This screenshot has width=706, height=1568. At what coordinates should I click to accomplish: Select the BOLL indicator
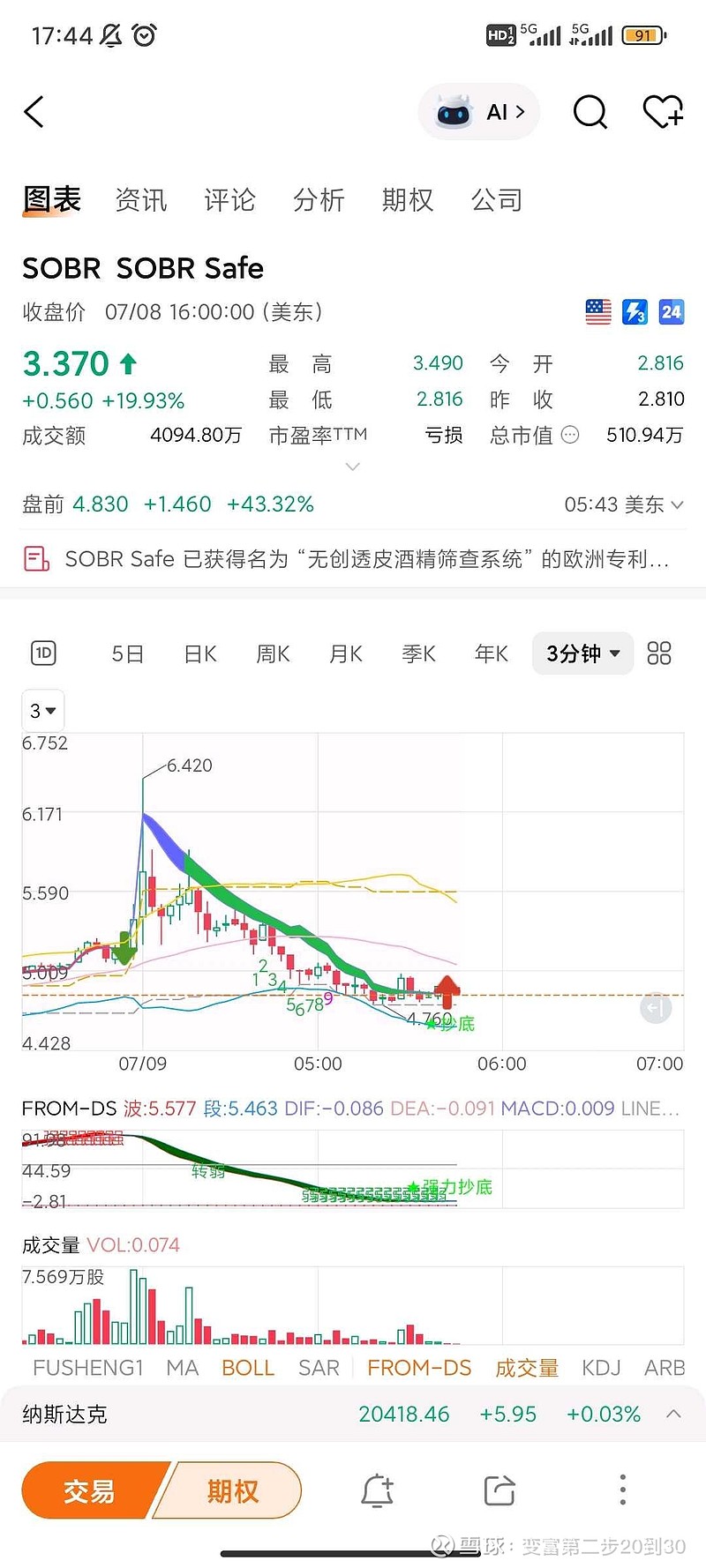coord(248,1368)
